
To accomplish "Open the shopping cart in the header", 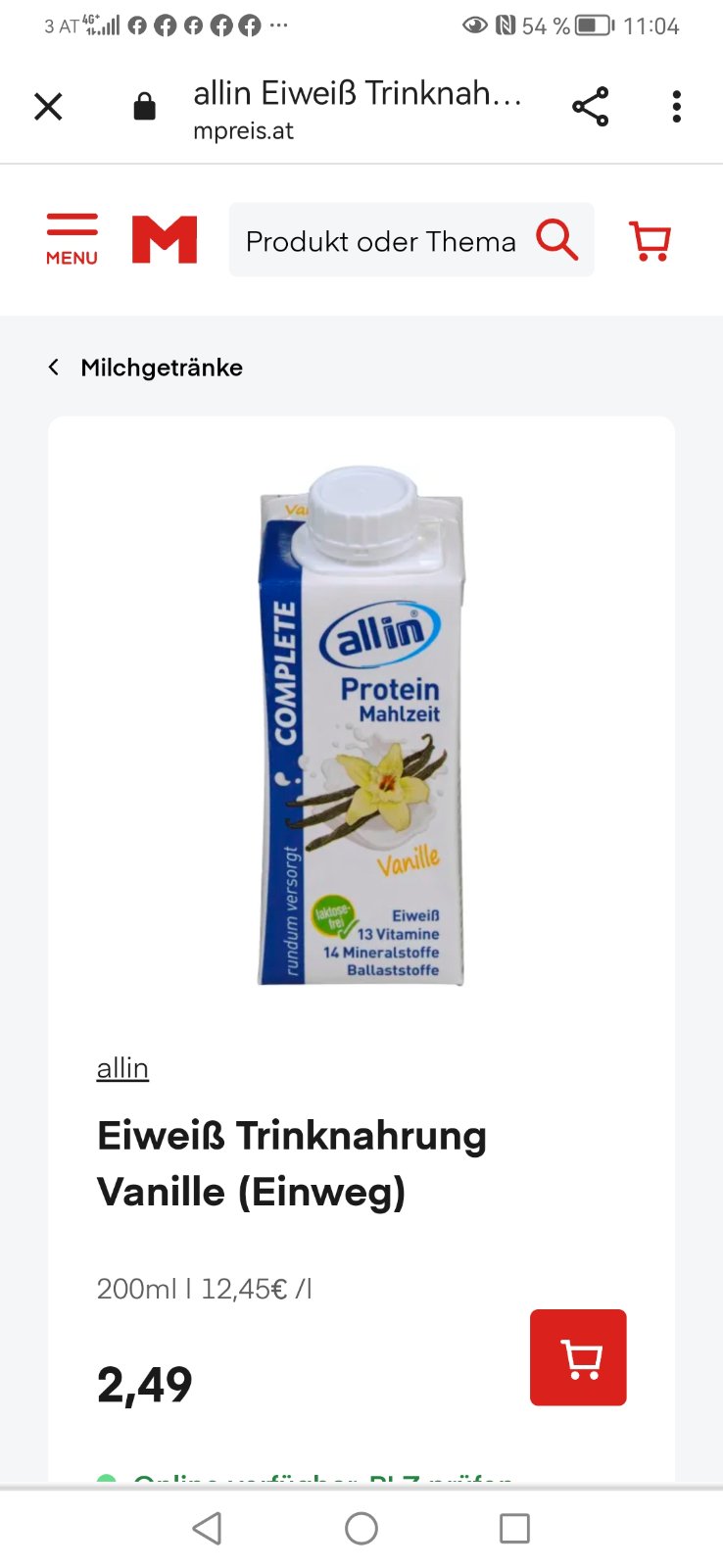I will [650, 240].
